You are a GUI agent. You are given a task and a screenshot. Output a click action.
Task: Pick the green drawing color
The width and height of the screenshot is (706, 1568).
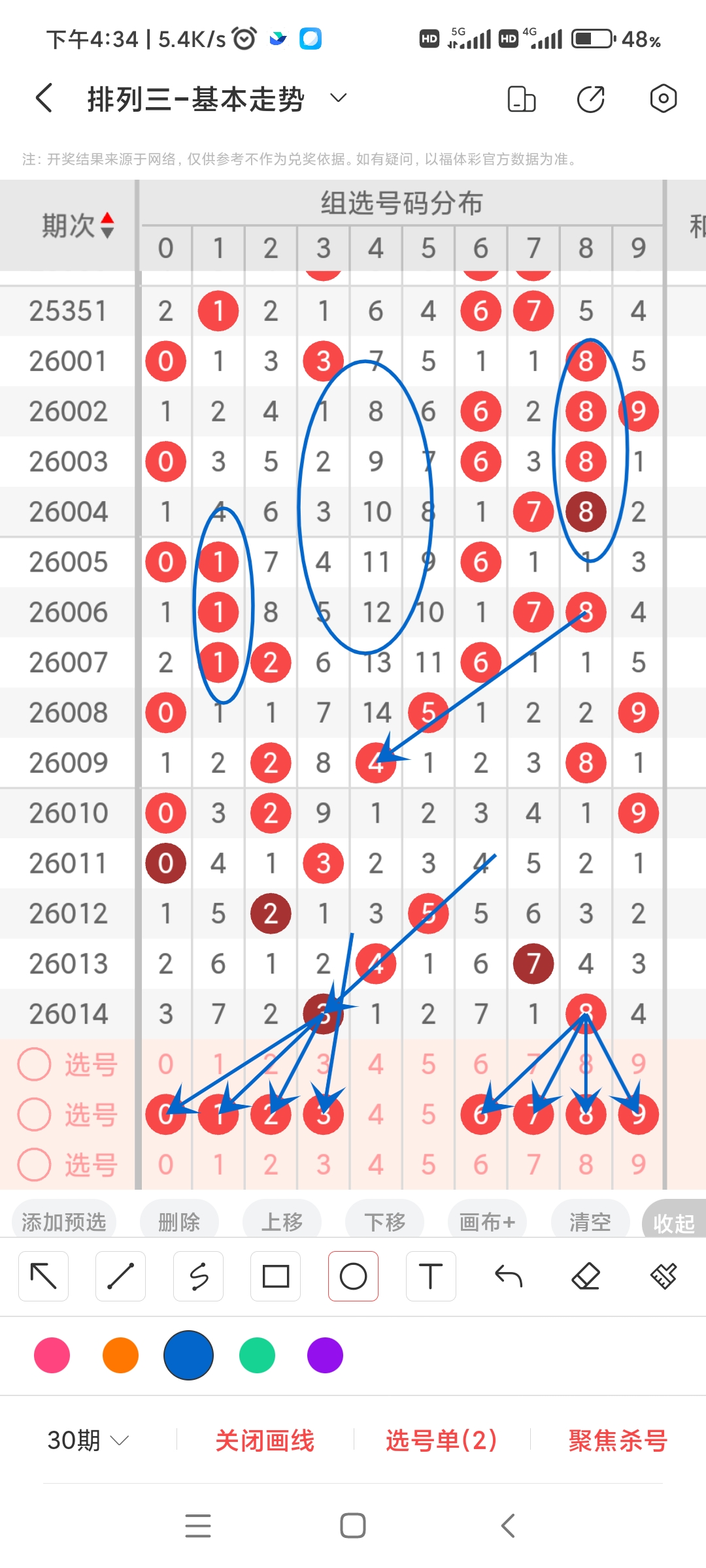pyautogui.click(x=256, y=1356)
